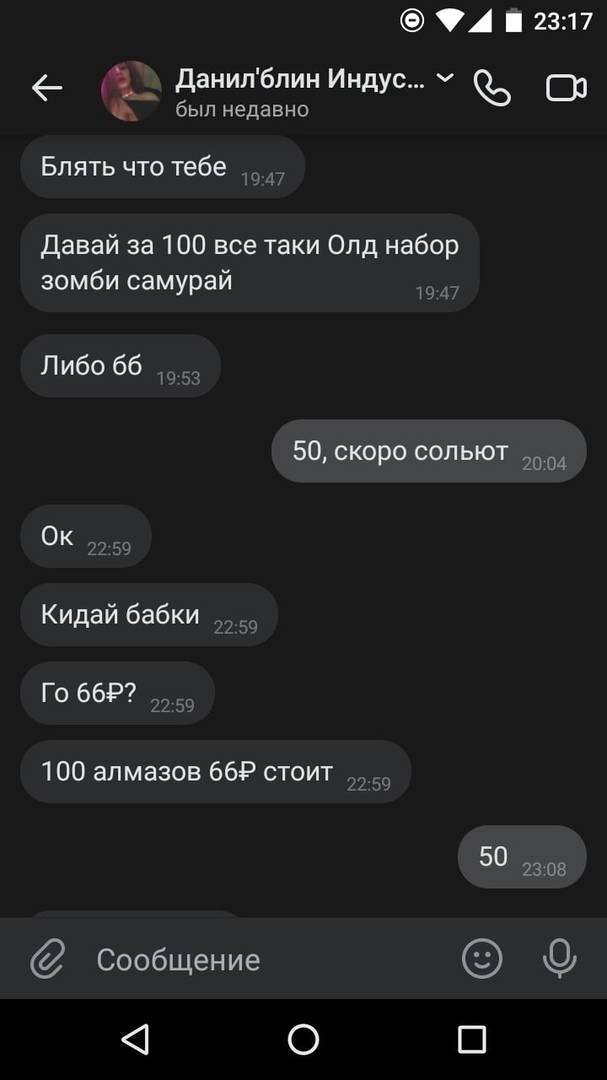Attach a file with the paperclip
This screenshot has width=607, height=1080.
tap(47, 960)
